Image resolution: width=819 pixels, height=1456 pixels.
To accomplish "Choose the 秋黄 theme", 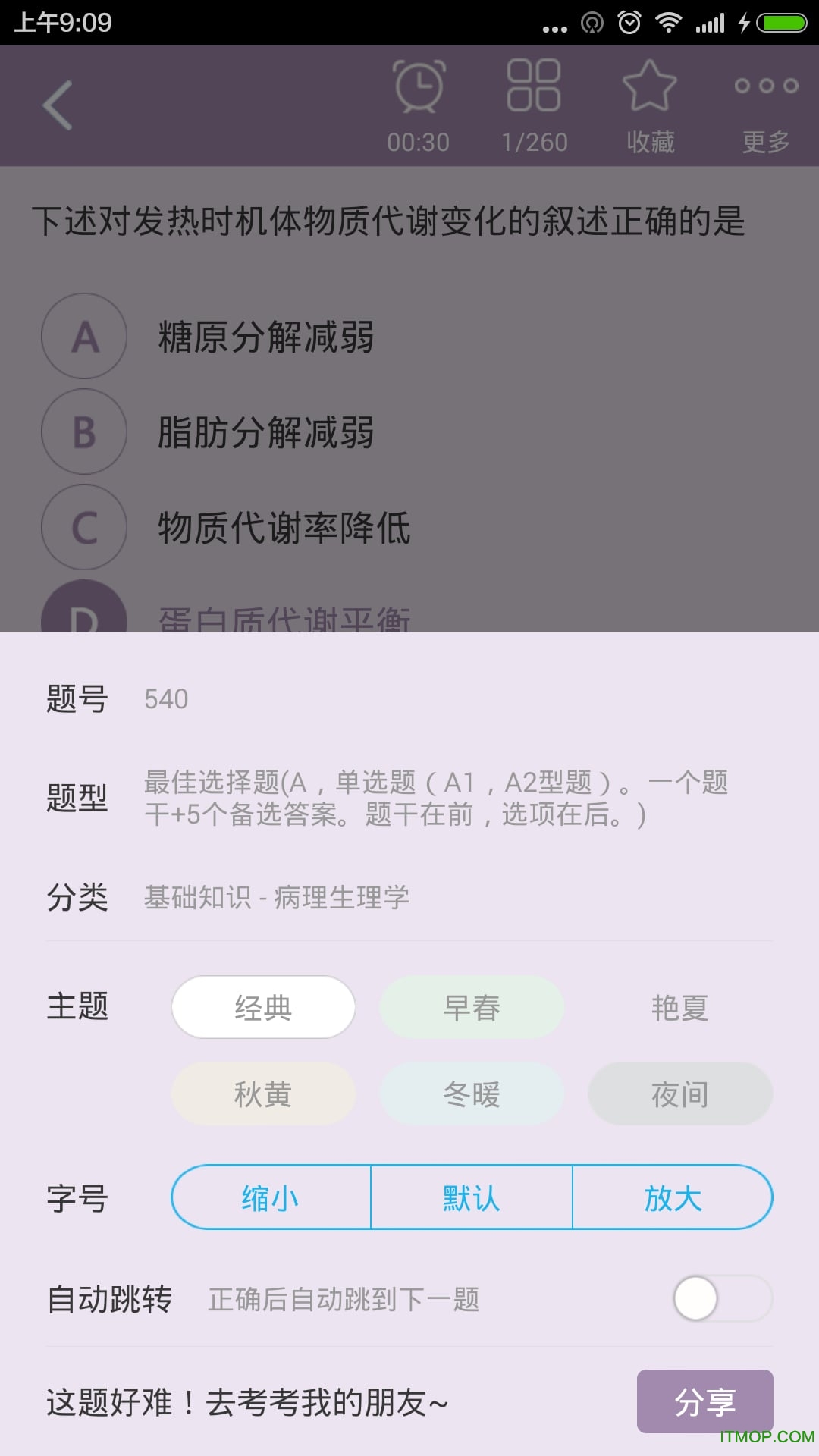I will [x=263, y=1094].
